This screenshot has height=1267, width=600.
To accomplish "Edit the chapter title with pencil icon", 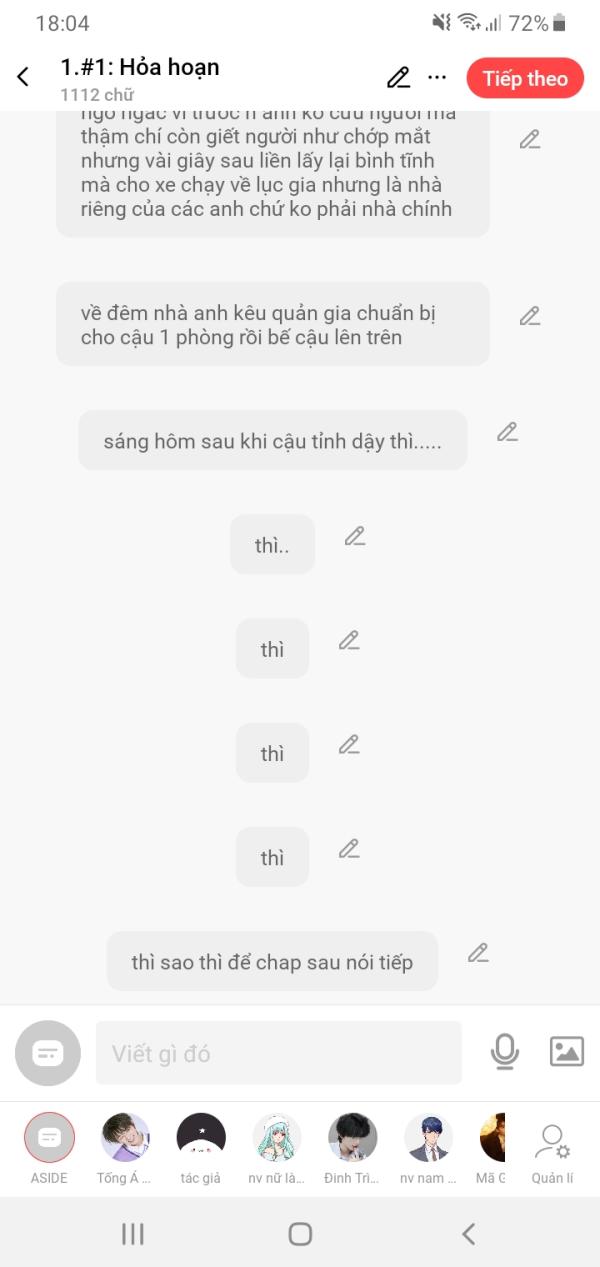I will pyautogui.click(x=398, y=78).
